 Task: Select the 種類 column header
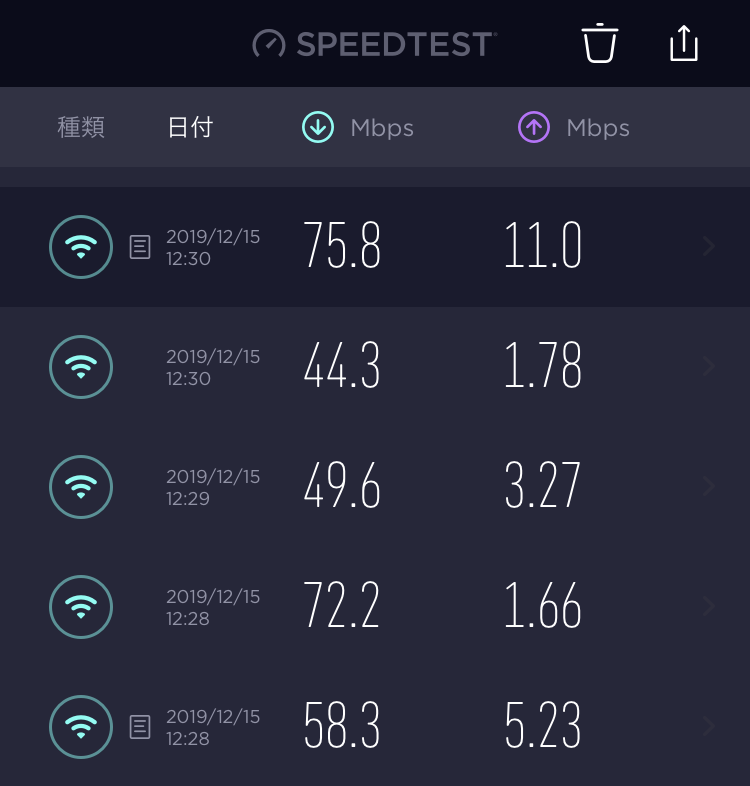coord(81,127)
